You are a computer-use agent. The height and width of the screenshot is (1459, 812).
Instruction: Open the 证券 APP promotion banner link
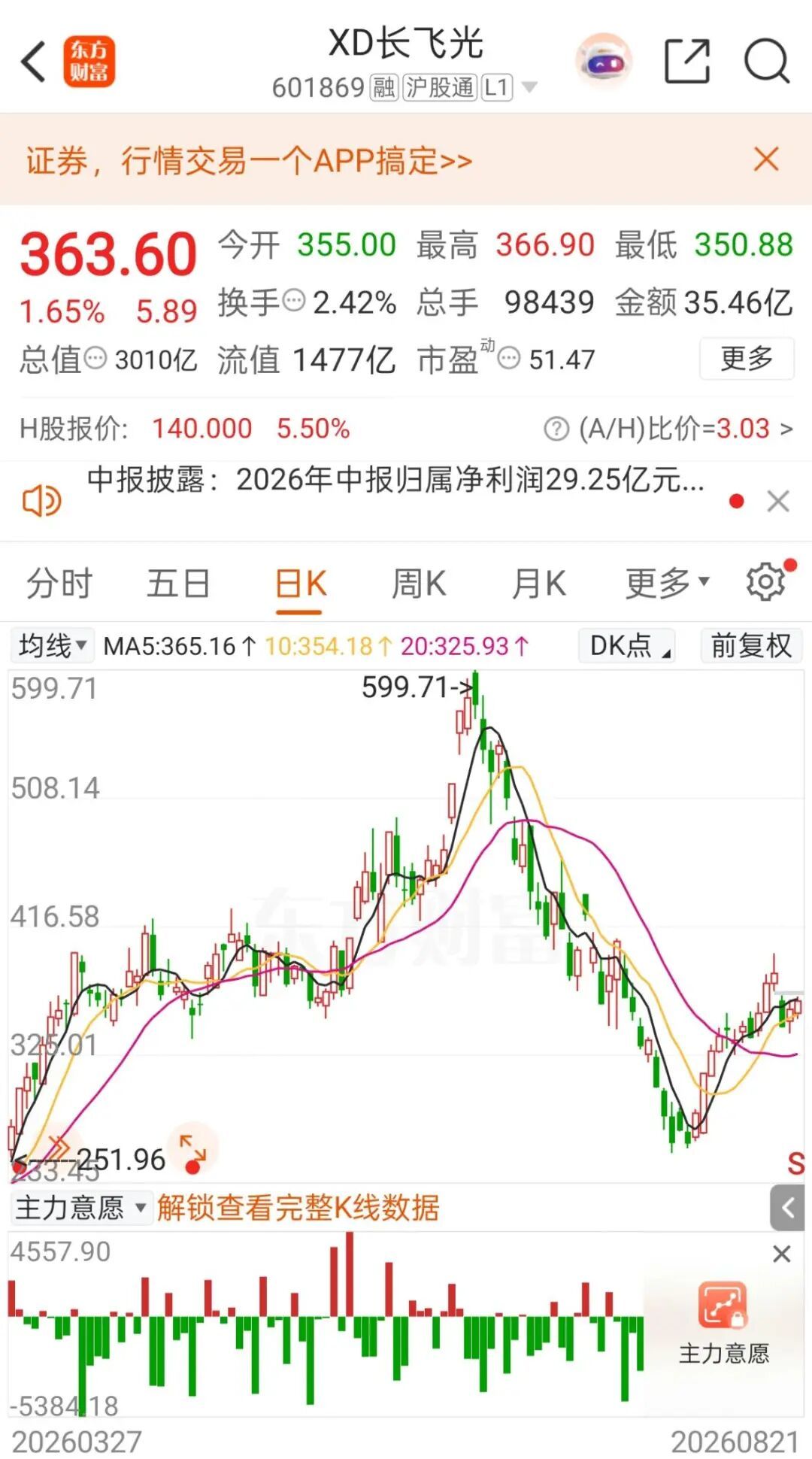tap(249, 160)
